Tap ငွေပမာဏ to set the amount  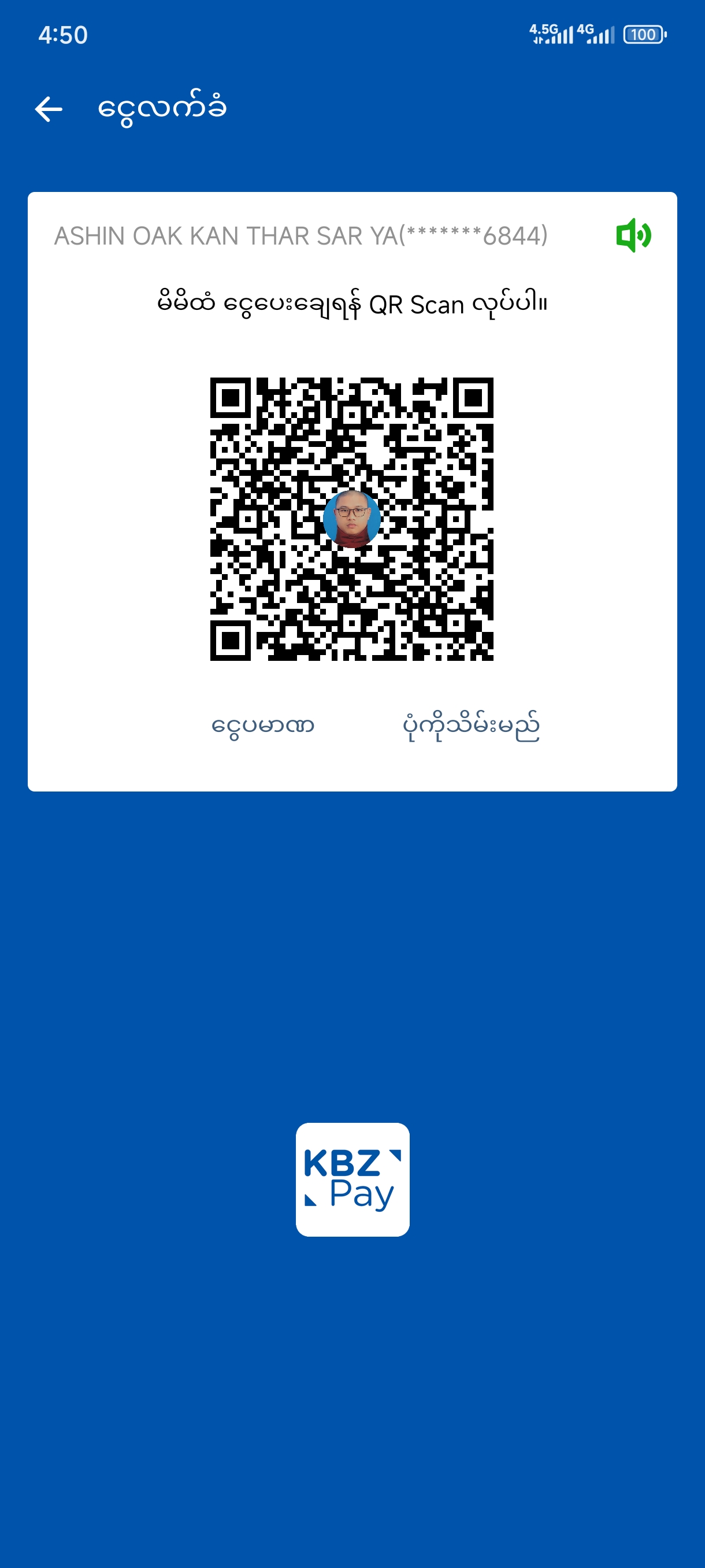coord(263,726)
